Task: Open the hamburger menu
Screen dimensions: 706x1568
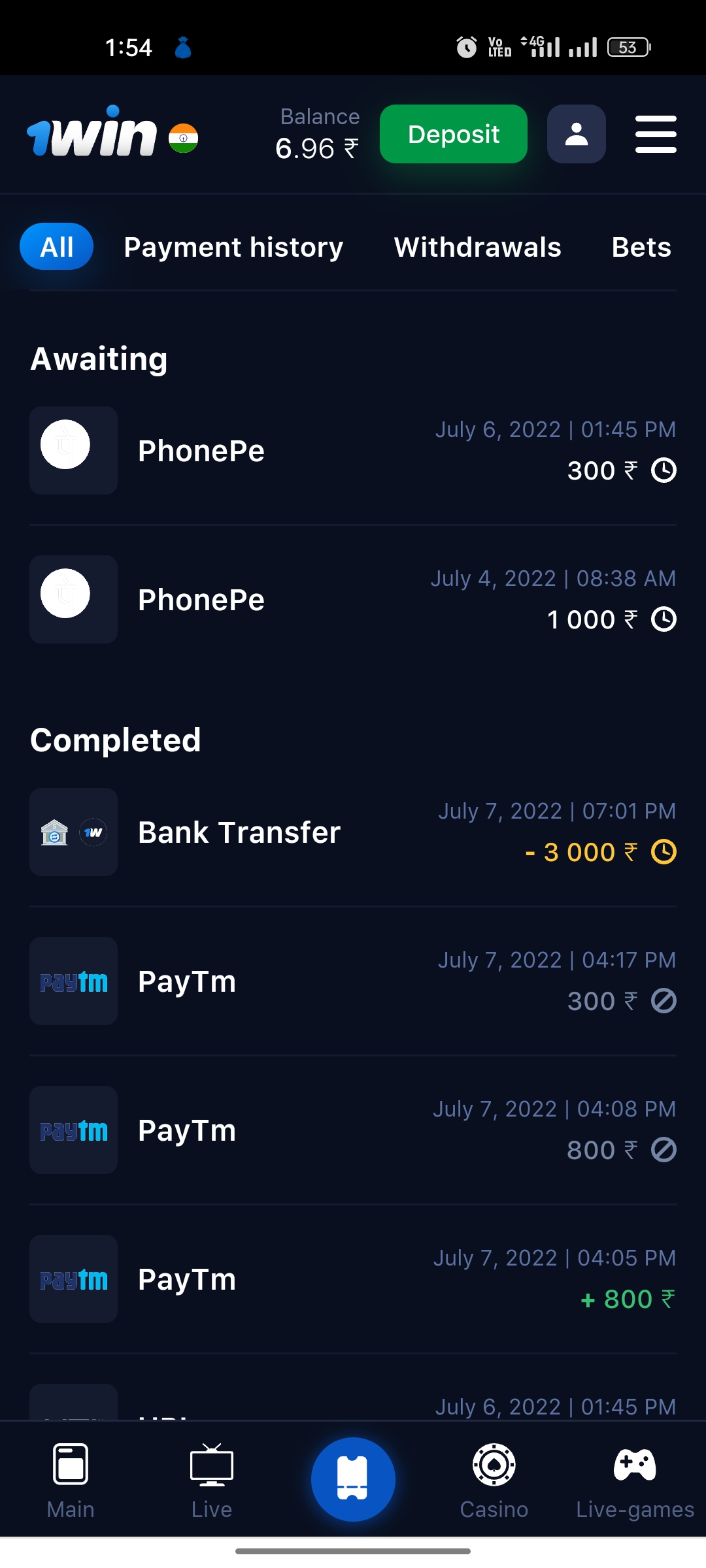Action: click(656, 135)
